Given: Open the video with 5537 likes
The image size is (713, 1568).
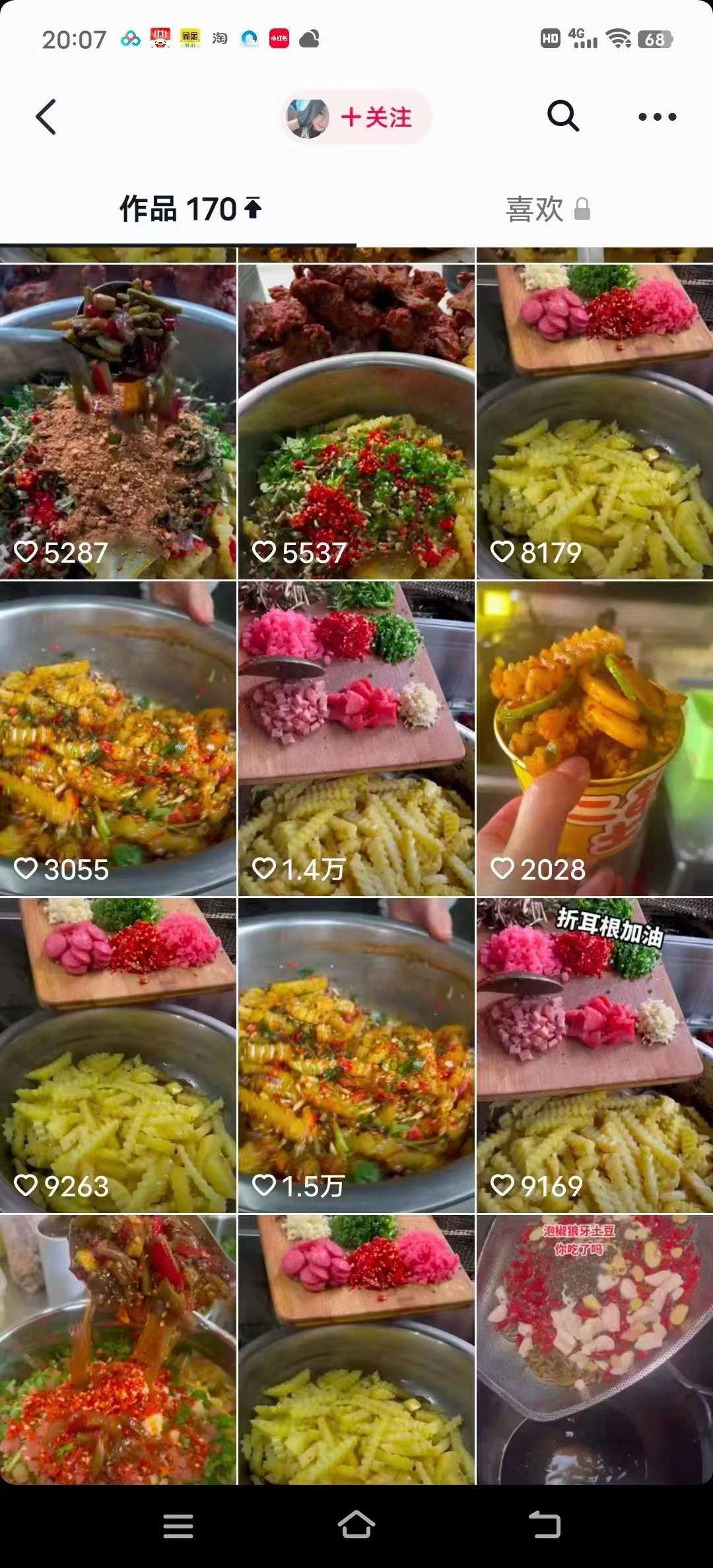Looking at the screenshot, I should tap(356, 422).
